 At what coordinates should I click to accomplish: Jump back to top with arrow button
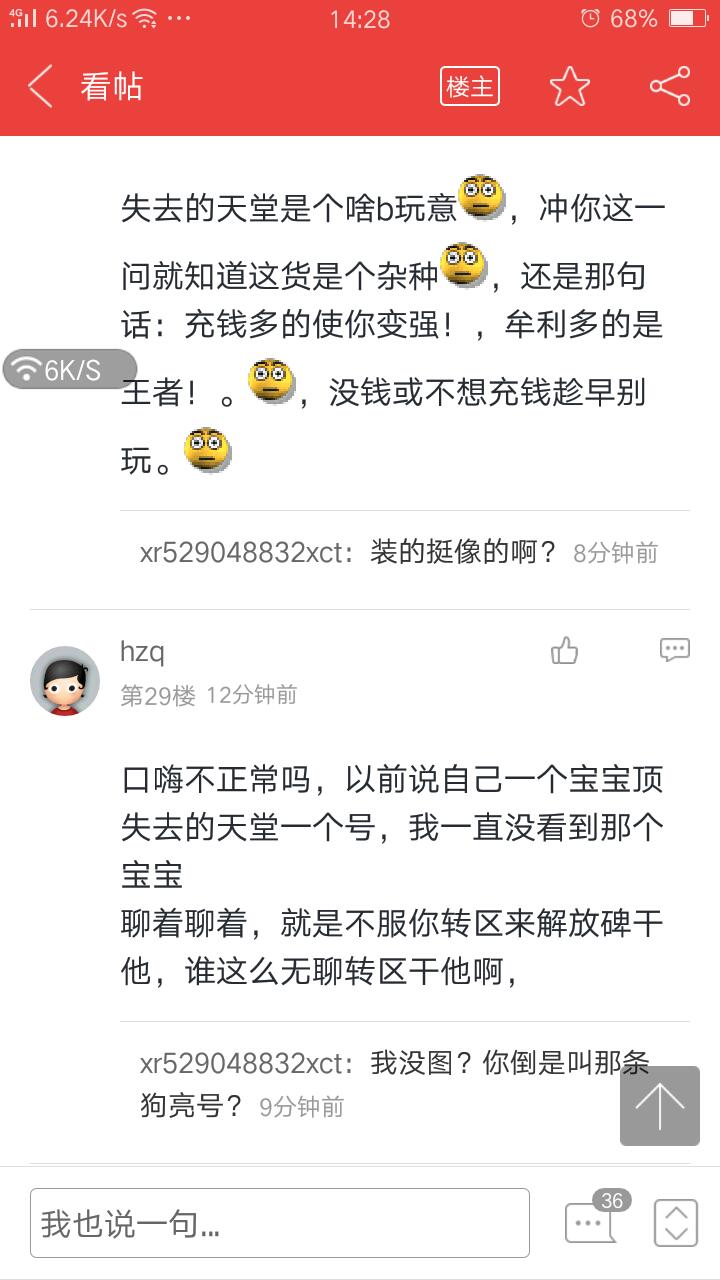[660, 1105]
